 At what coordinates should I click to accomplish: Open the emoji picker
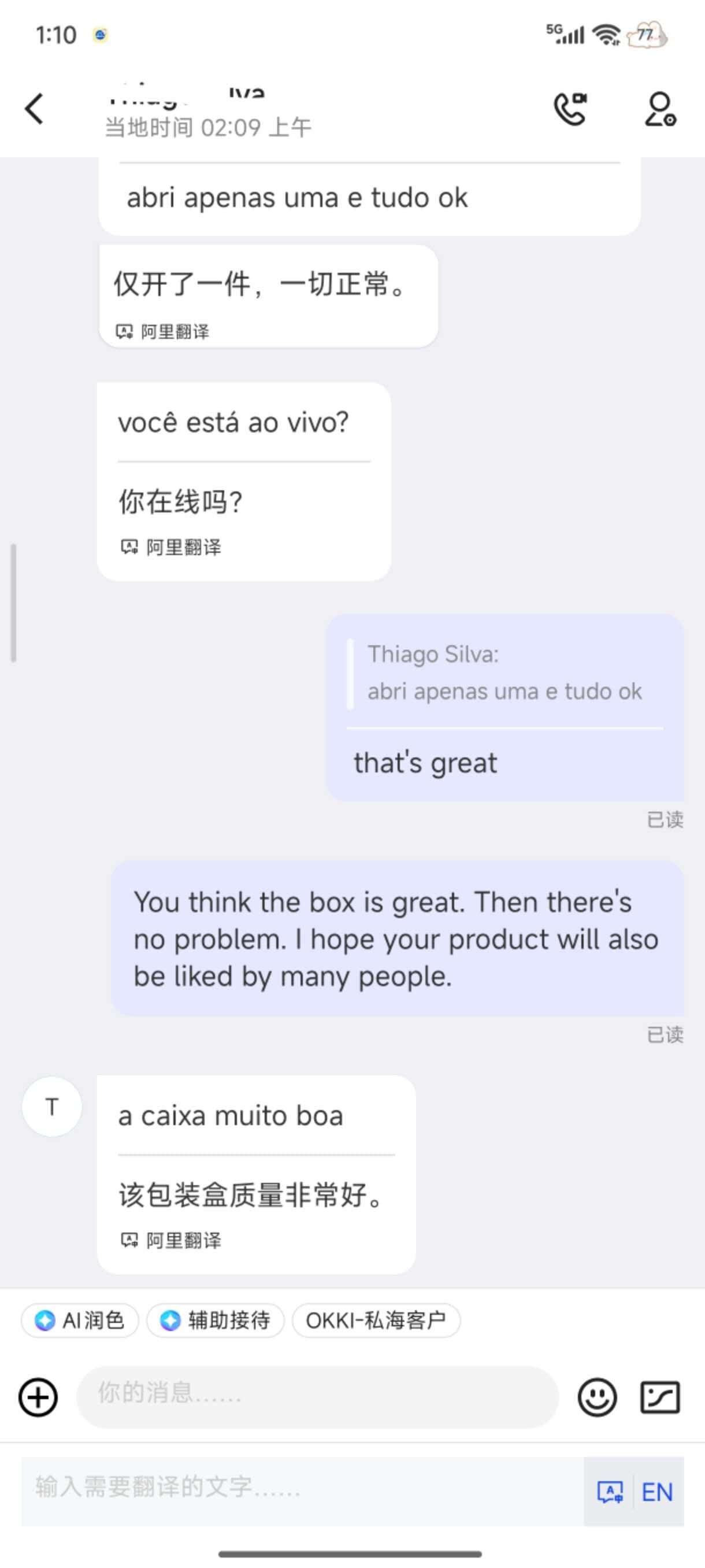(597, 1397)
